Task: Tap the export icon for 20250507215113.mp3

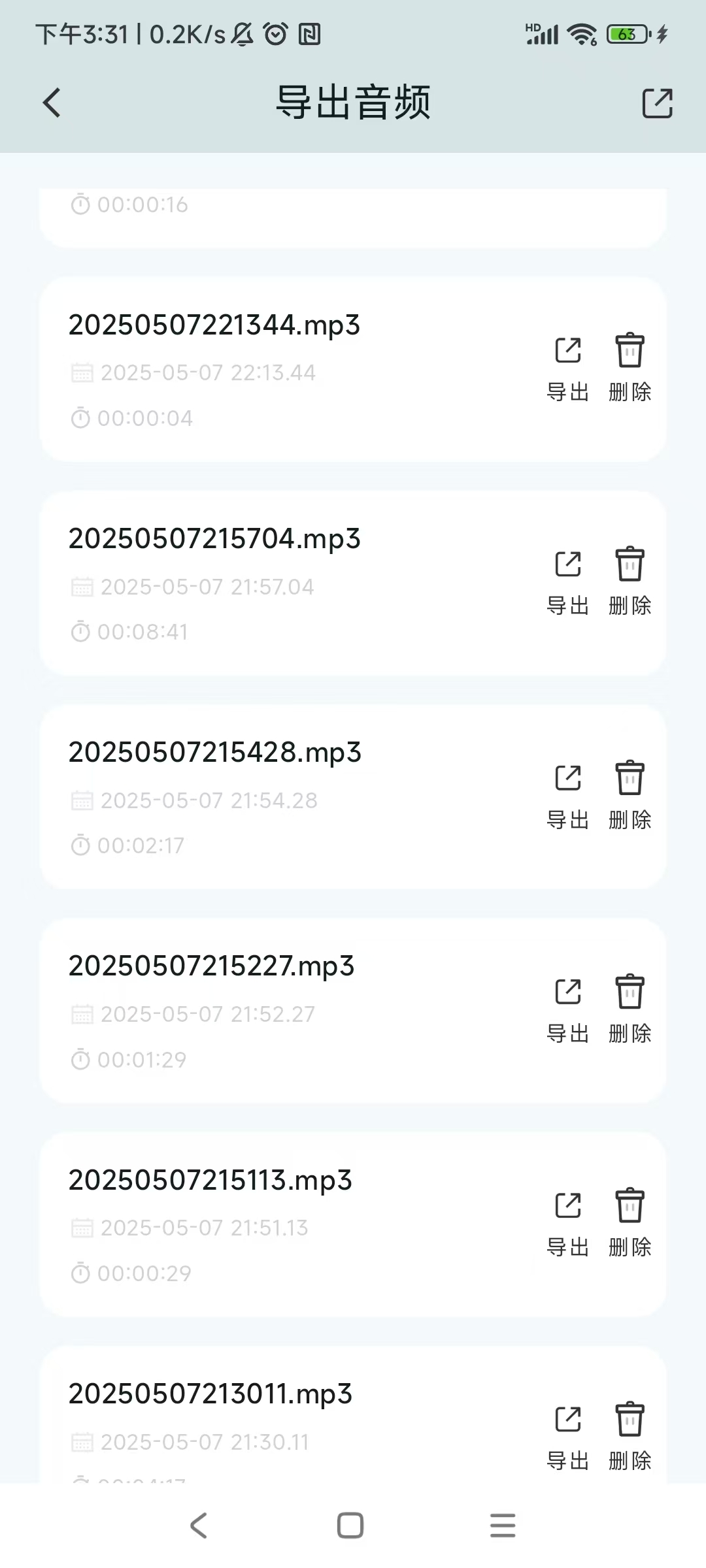Action: (567, 1205)
